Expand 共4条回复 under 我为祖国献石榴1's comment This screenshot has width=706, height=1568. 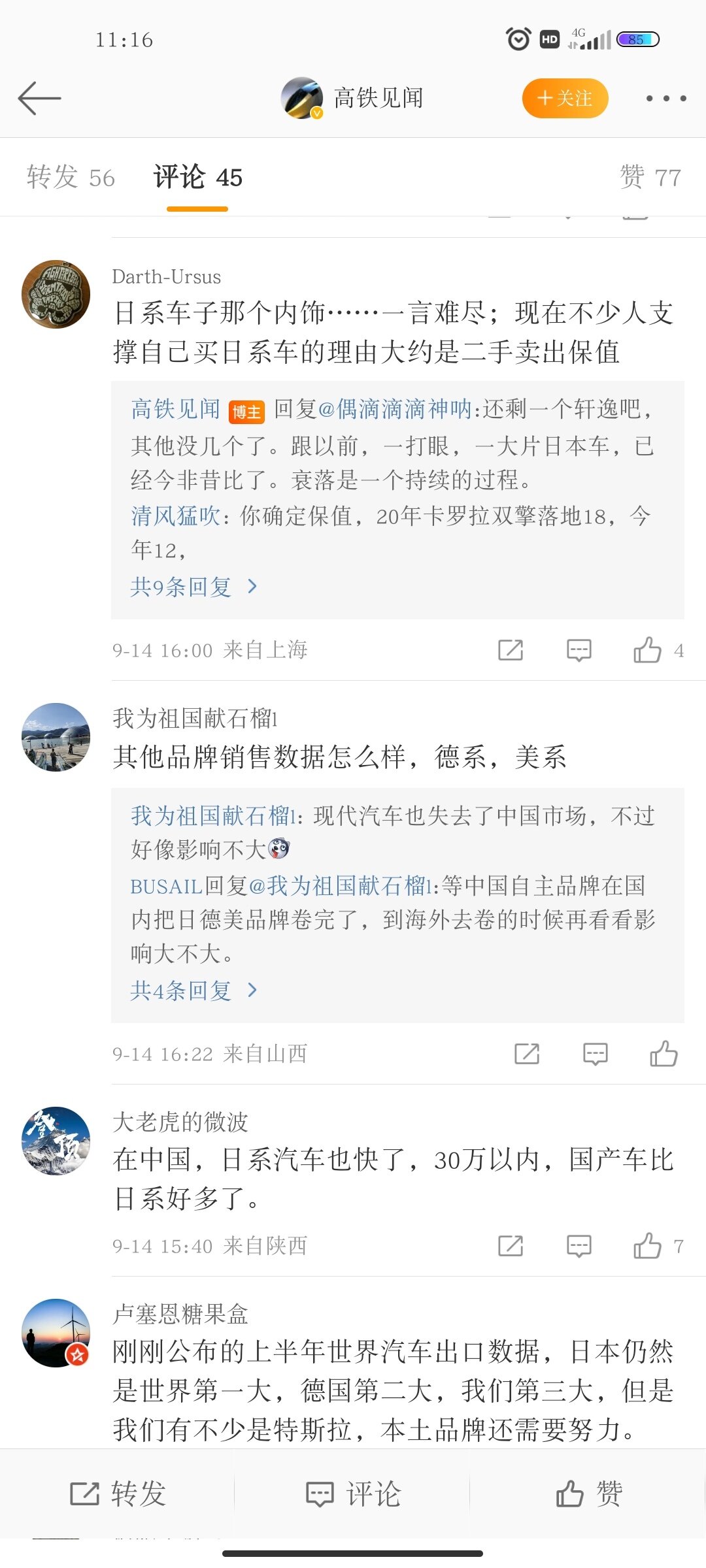tap(193, 990)
